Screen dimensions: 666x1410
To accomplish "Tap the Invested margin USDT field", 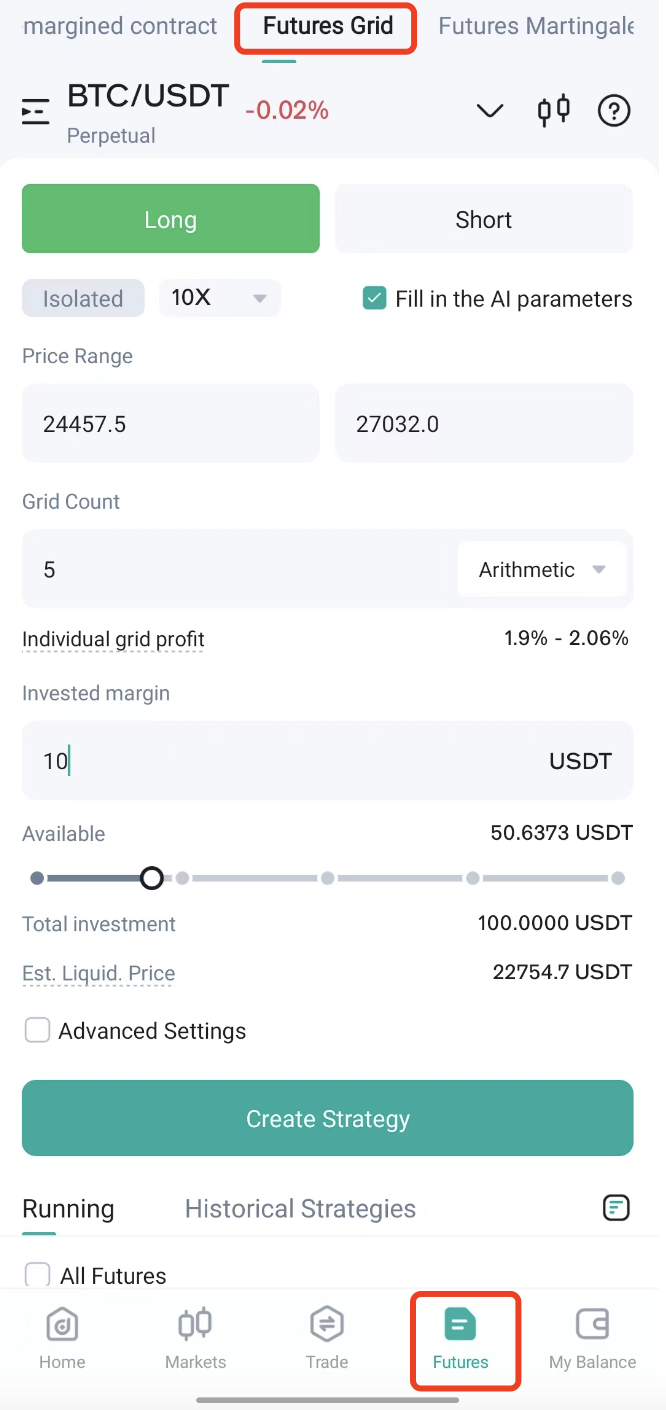I will [x=328, y=761].
